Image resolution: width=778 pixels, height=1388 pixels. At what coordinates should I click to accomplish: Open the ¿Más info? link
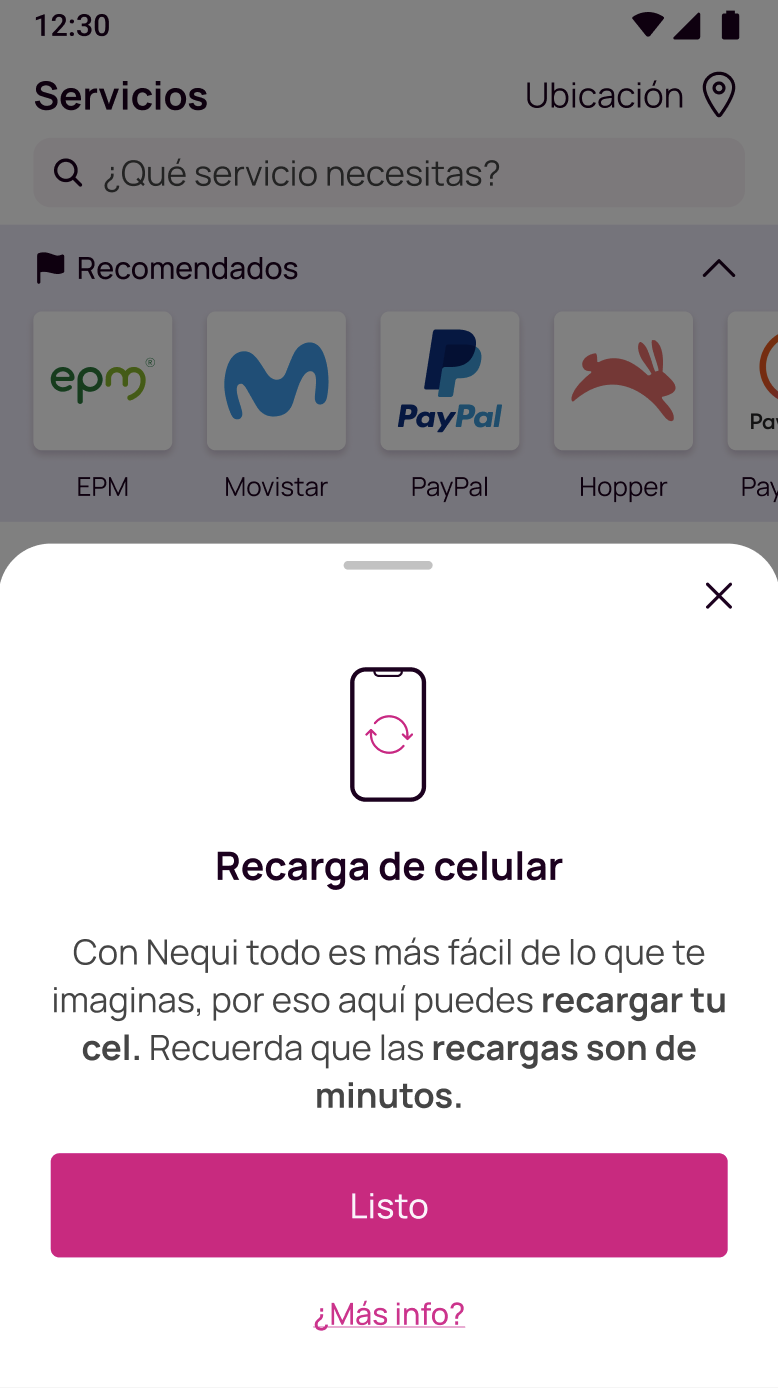tap(389, 1313)
